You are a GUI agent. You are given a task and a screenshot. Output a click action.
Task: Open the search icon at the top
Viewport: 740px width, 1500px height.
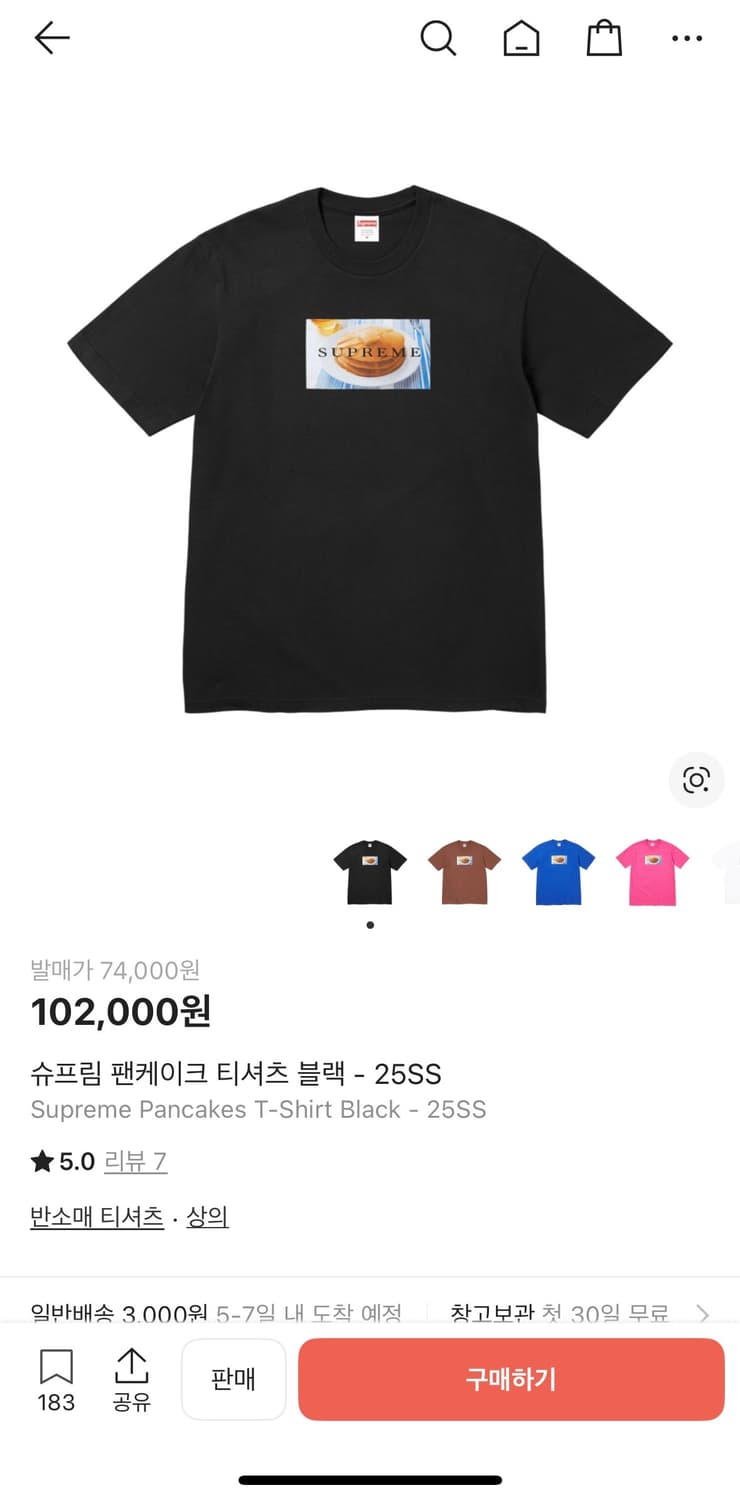click(x=439, y=38)
